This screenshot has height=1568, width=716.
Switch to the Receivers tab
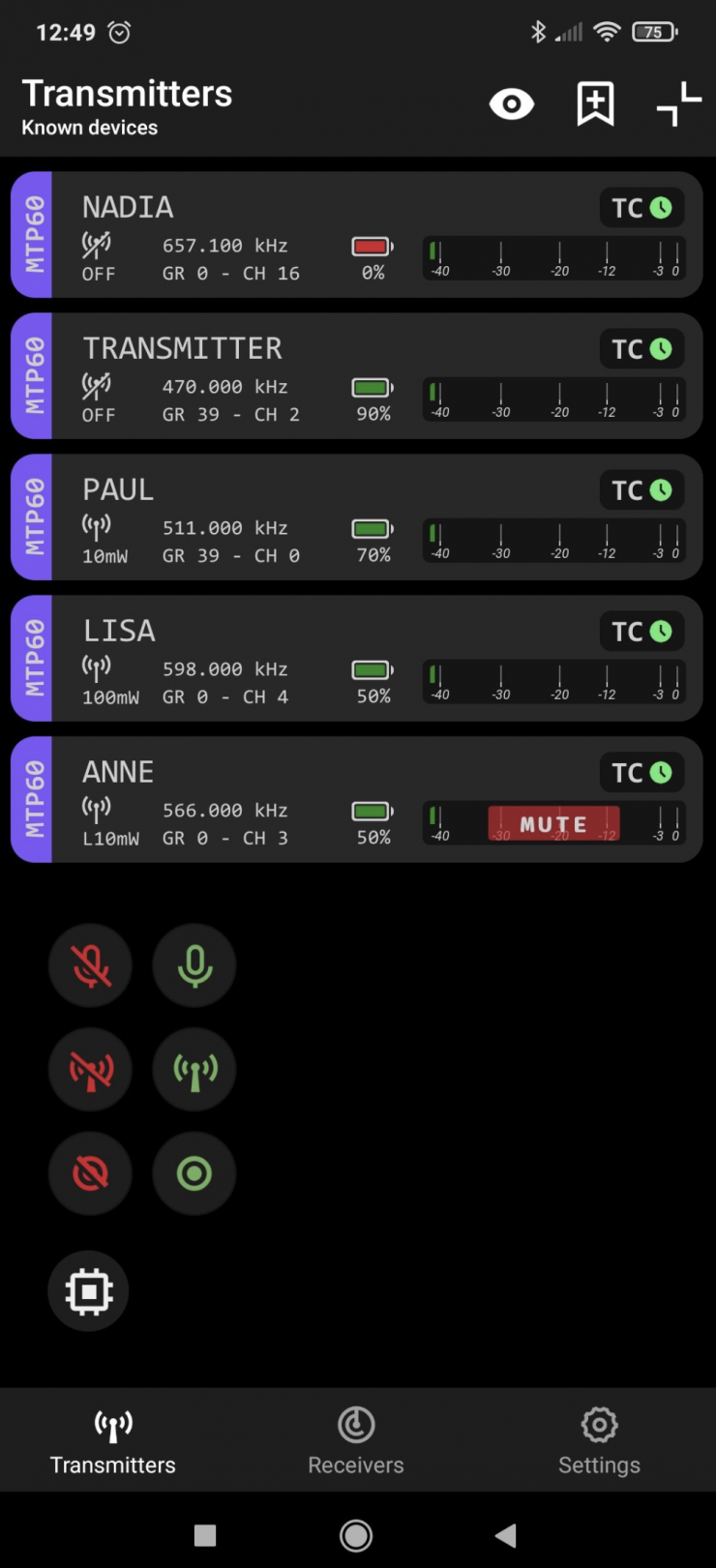[x=356, y=1440]
